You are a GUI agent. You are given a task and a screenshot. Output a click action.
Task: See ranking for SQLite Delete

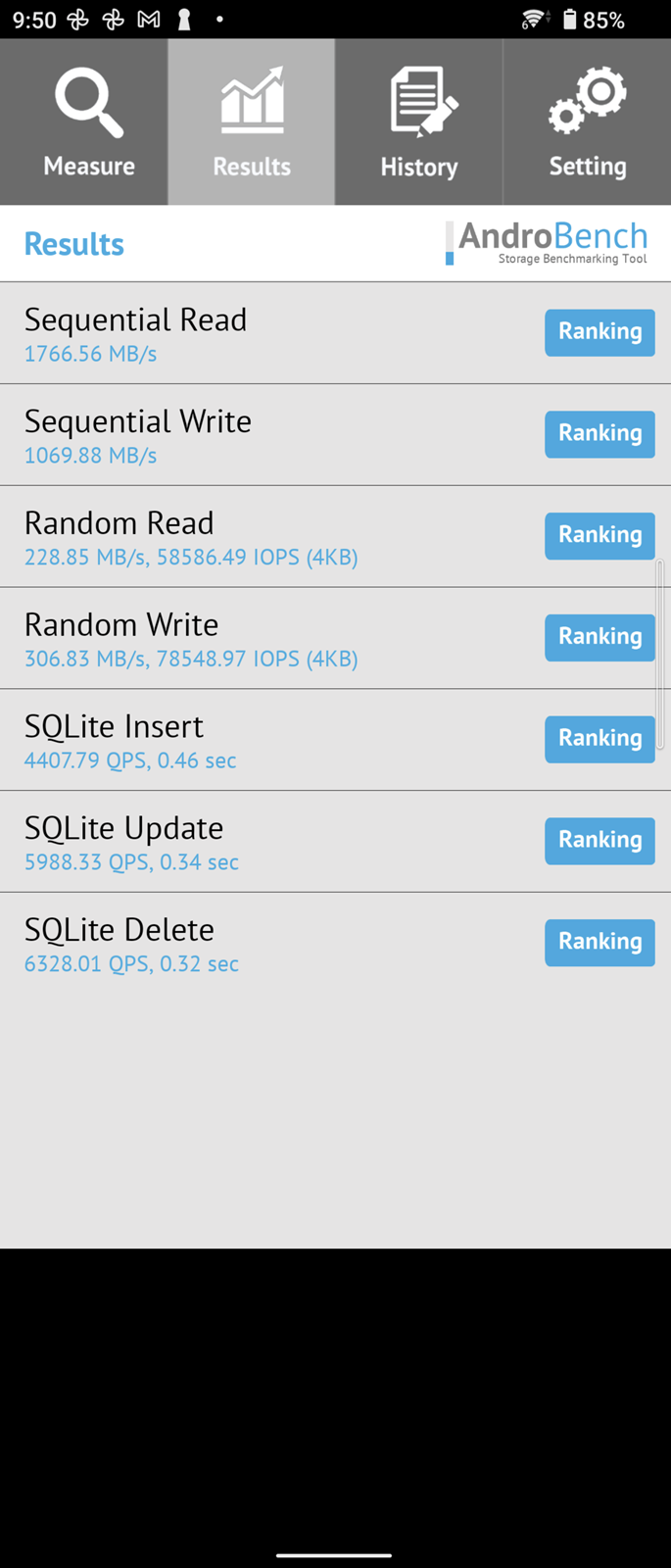[x=599, y=943]
